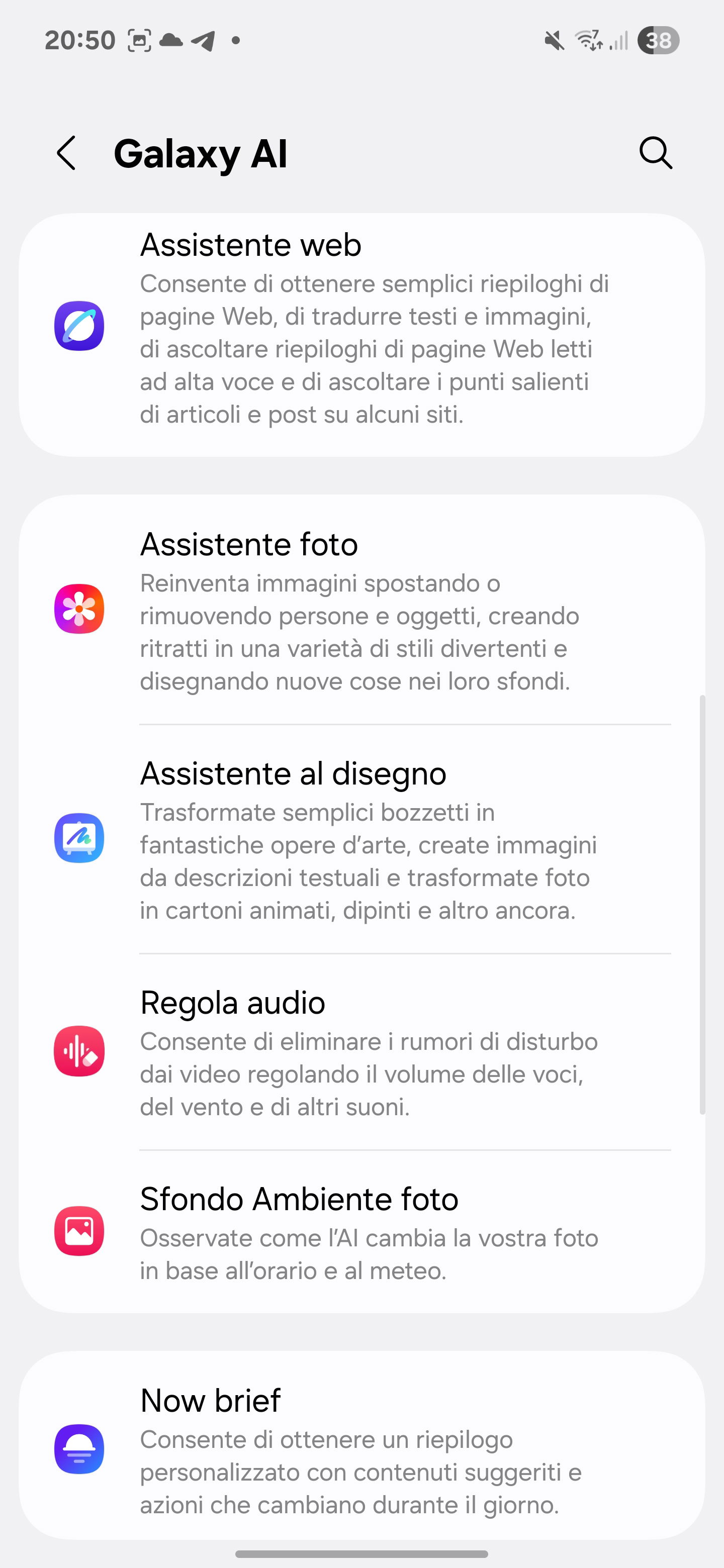Image resolution: width=724 pixels, height=1568 pixels.
Task: Select the Assistente foto row
Action: click(361, 610)
